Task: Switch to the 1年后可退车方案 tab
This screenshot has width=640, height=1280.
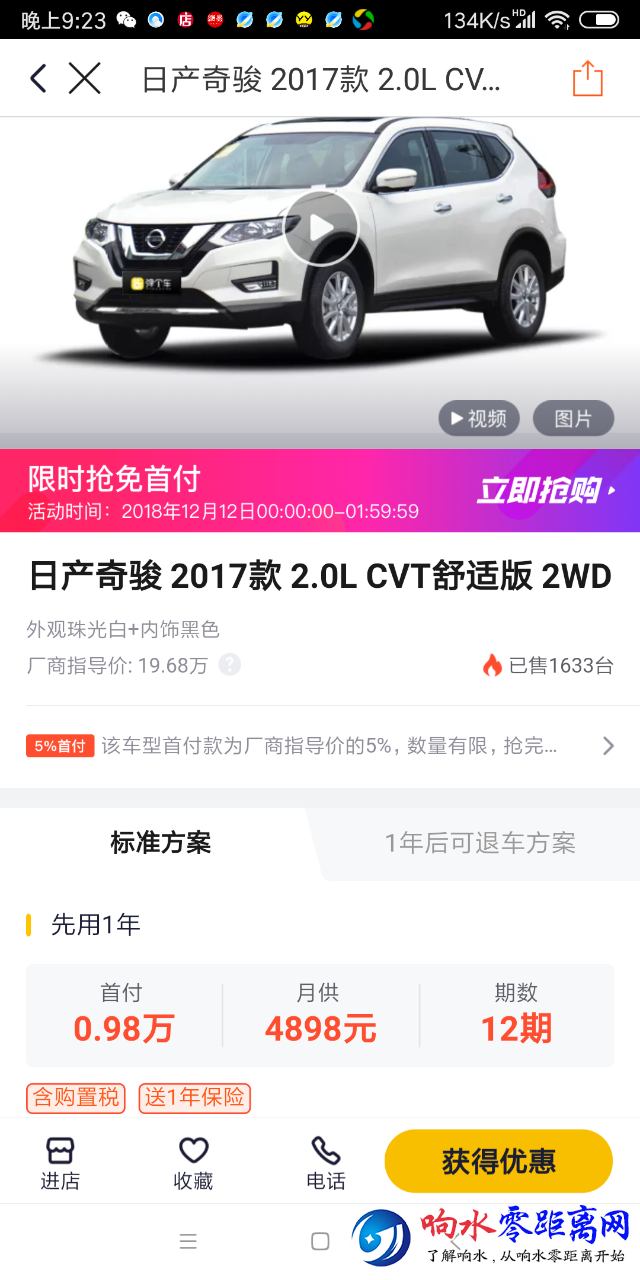Action: pos(480,843)
